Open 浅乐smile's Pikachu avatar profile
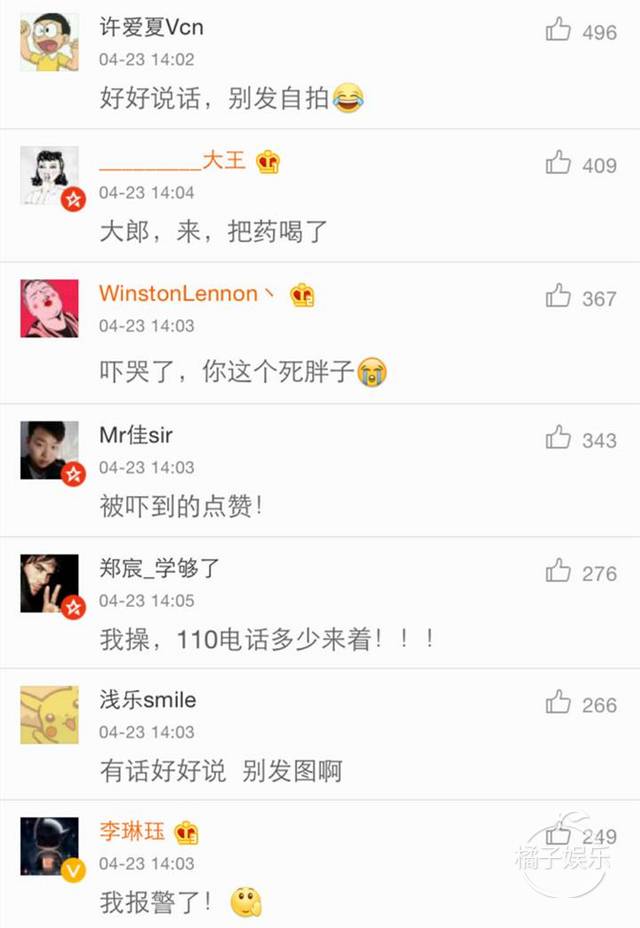Viewport: 640px width, 928px height. [49, 715]
